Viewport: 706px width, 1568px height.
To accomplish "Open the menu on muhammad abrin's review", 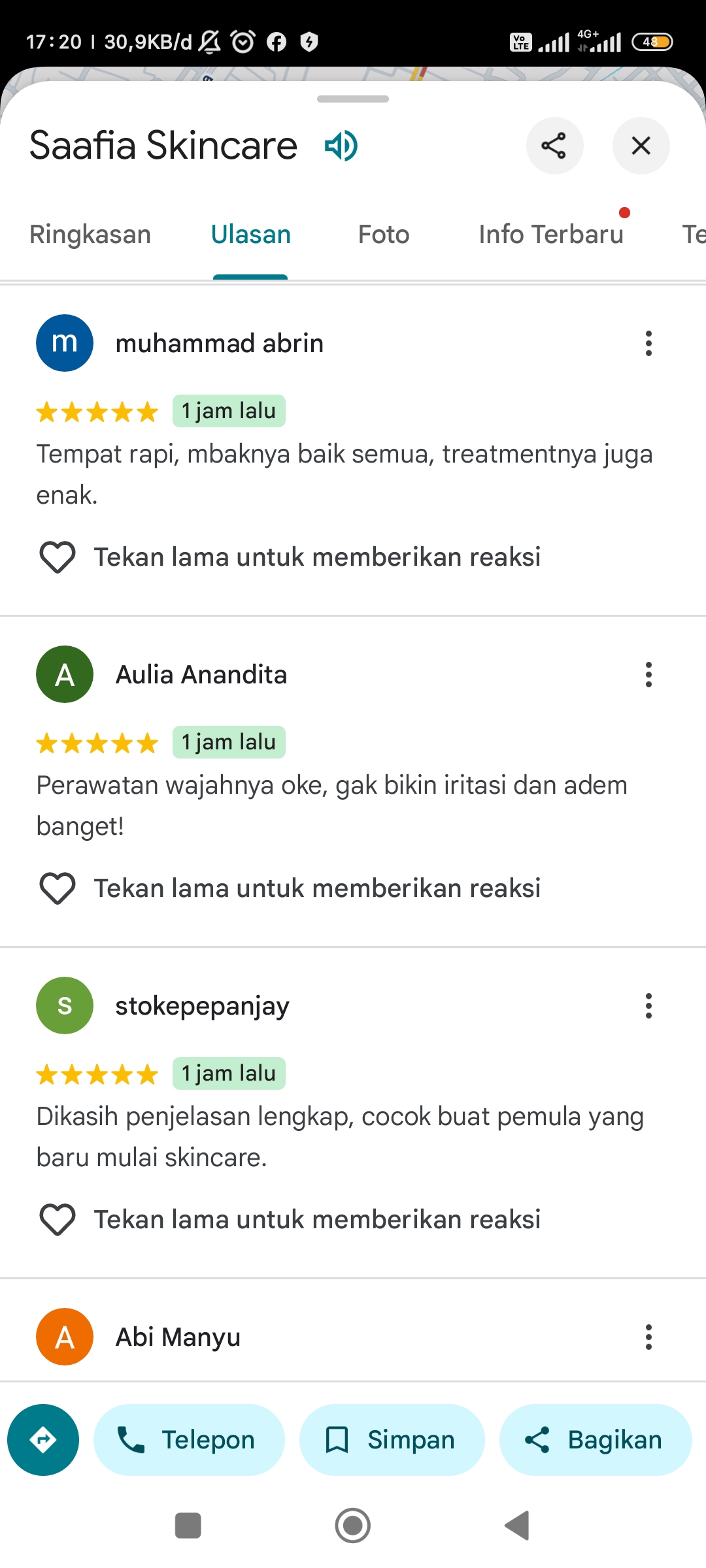I will point(648,343).
